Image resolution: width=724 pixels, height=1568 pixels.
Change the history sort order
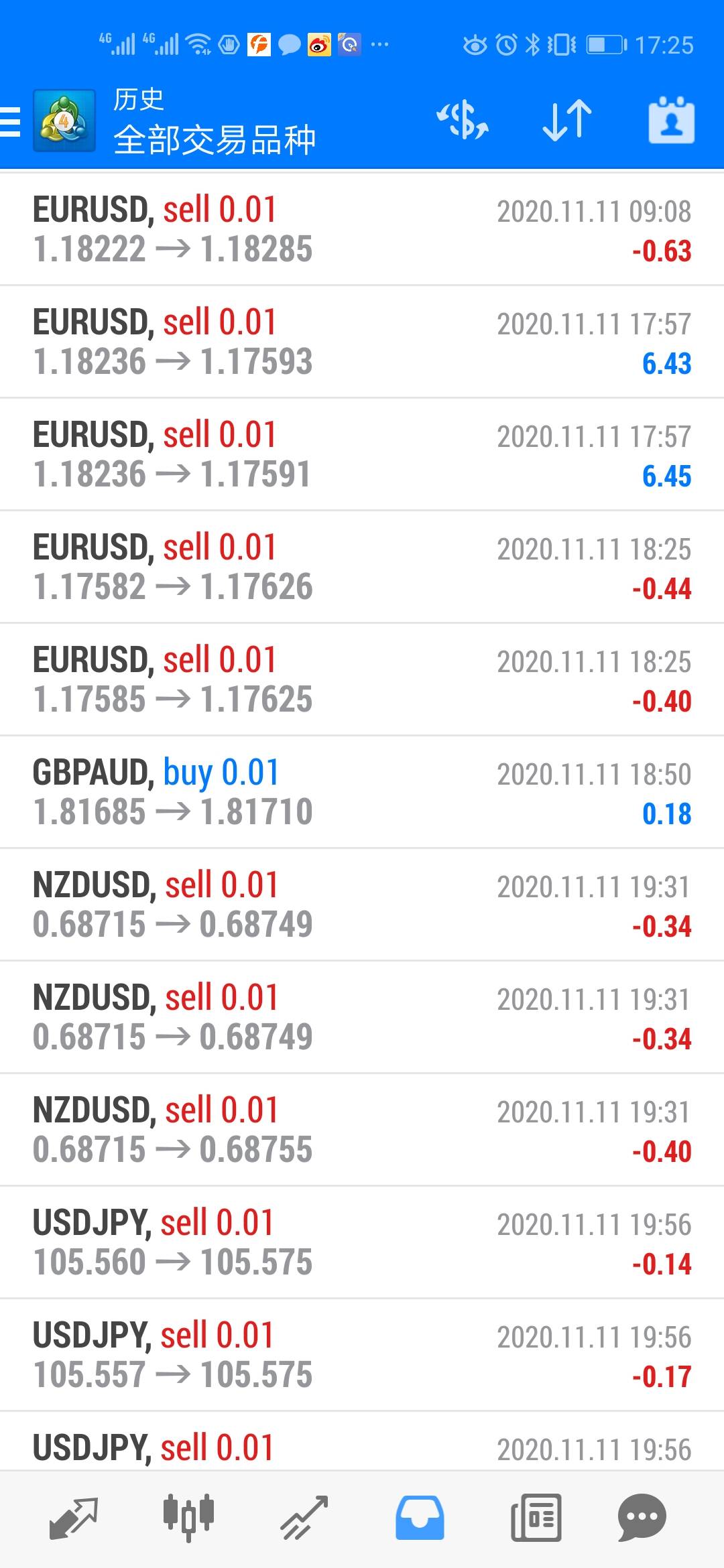tap(567, 121)
